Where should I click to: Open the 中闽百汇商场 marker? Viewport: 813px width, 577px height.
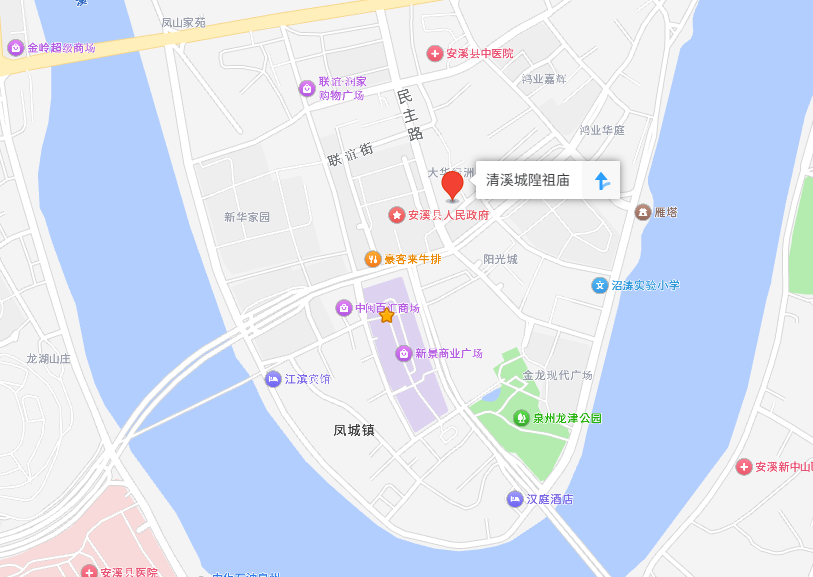tap(344, 308)
